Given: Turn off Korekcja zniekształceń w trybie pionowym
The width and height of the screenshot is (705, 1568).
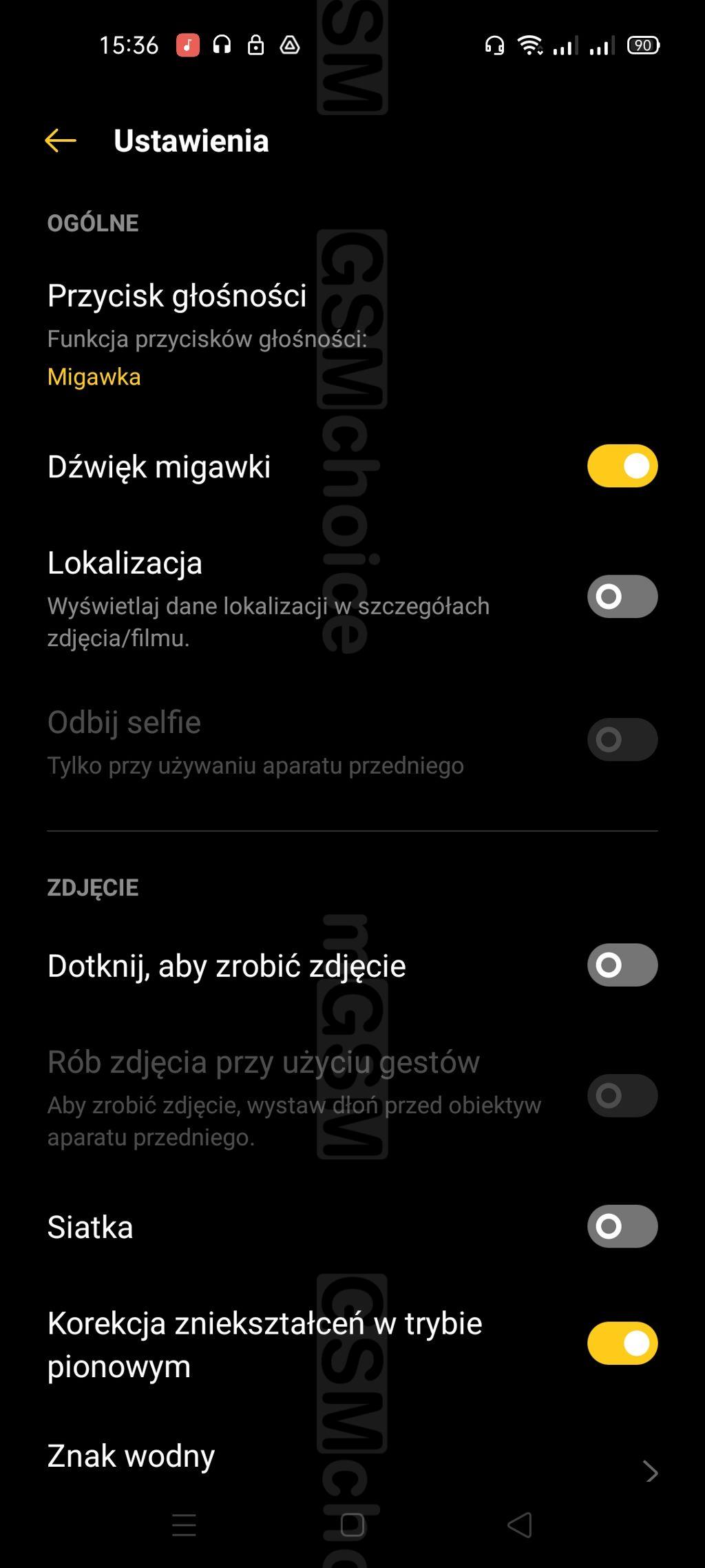Looking at the screenshot, I should click(622, 1343).
